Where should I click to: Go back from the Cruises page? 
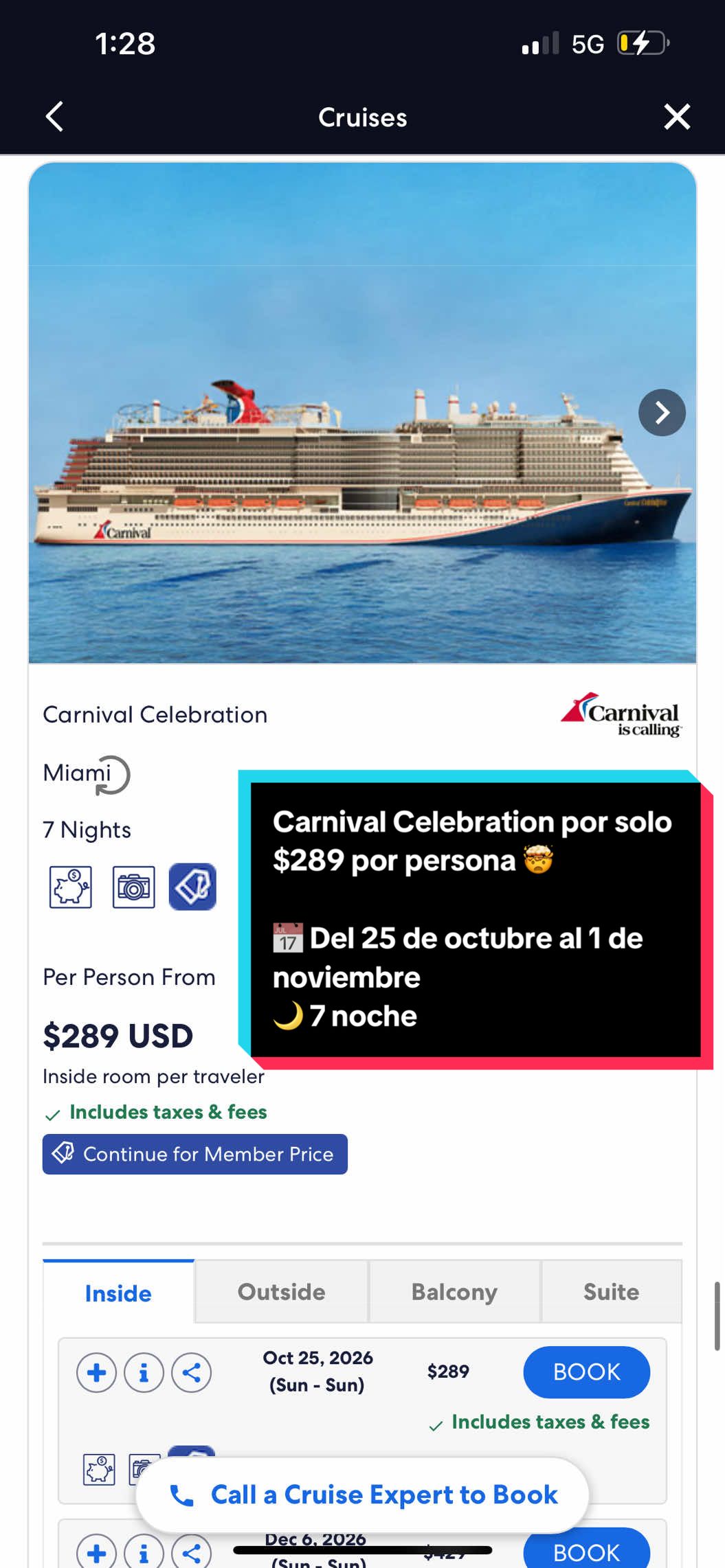click(x=54, y=117)
